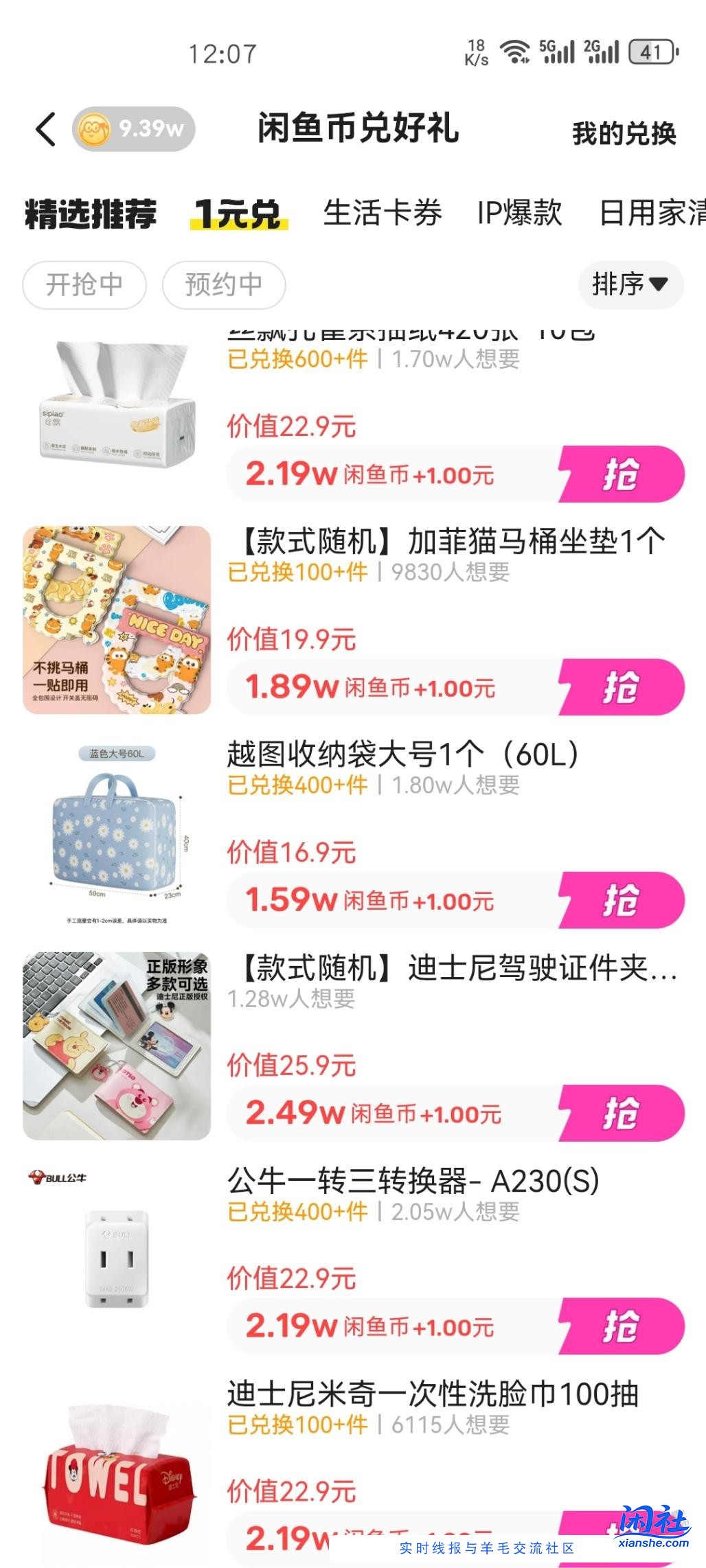Open 我的兑换 page
Viewport: 706px width, 1568px height.
[x=624, y=133]
